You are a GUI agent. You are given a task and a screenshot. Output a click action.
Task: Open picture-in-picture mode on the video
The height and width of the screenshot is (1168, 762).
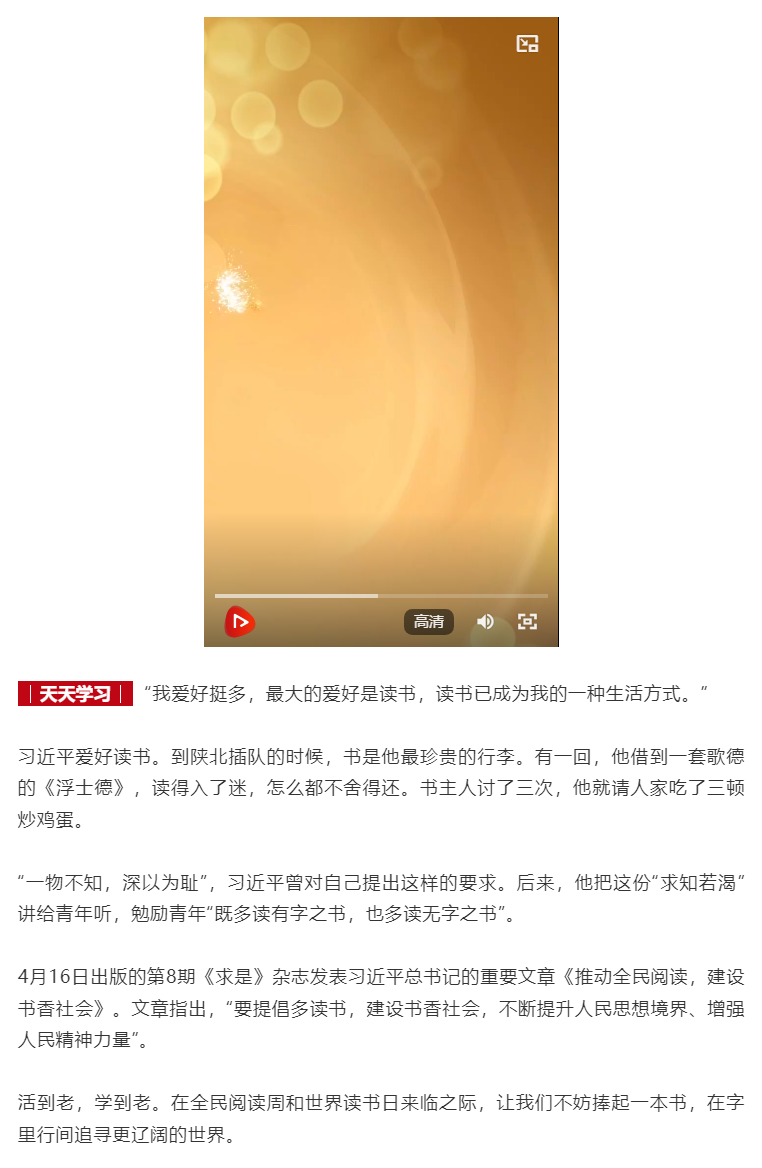tap(527, 43)
